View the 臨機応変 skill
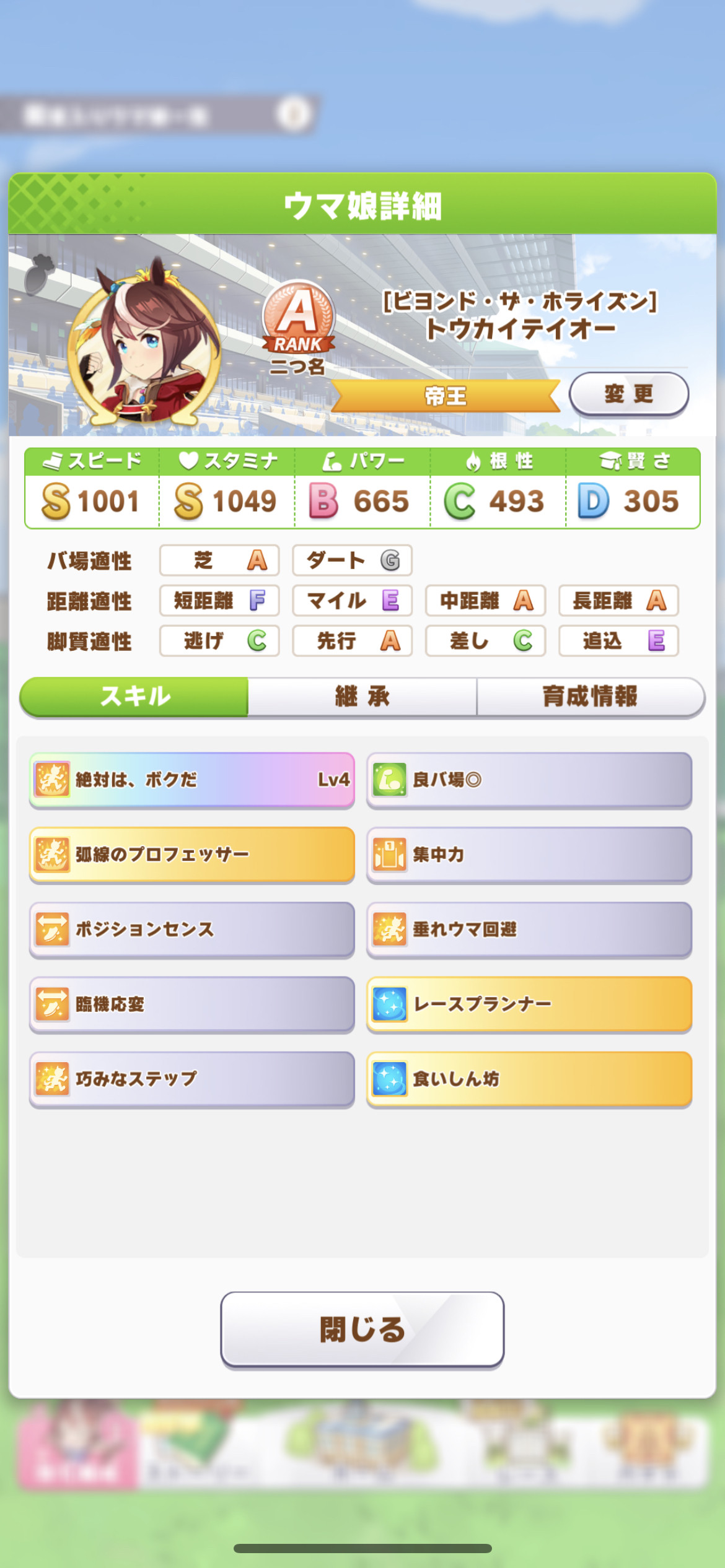725x1568 pixels. [191, 1004]
